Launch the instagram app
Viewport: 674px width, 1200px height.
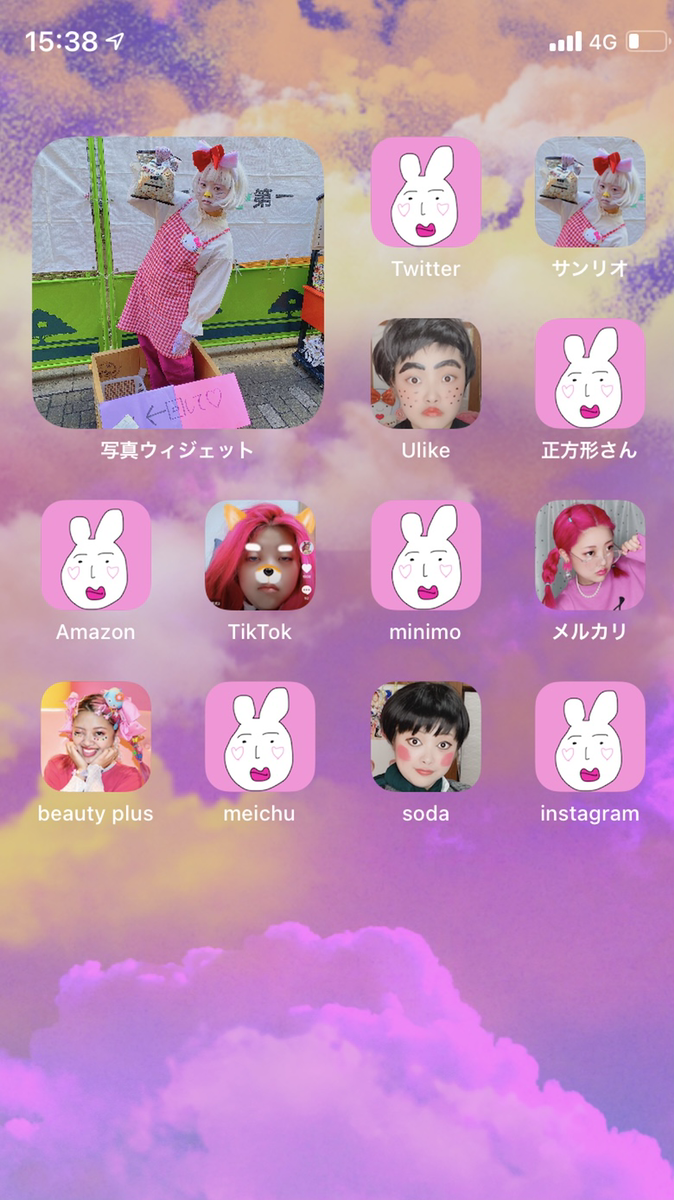pos(590,737)
